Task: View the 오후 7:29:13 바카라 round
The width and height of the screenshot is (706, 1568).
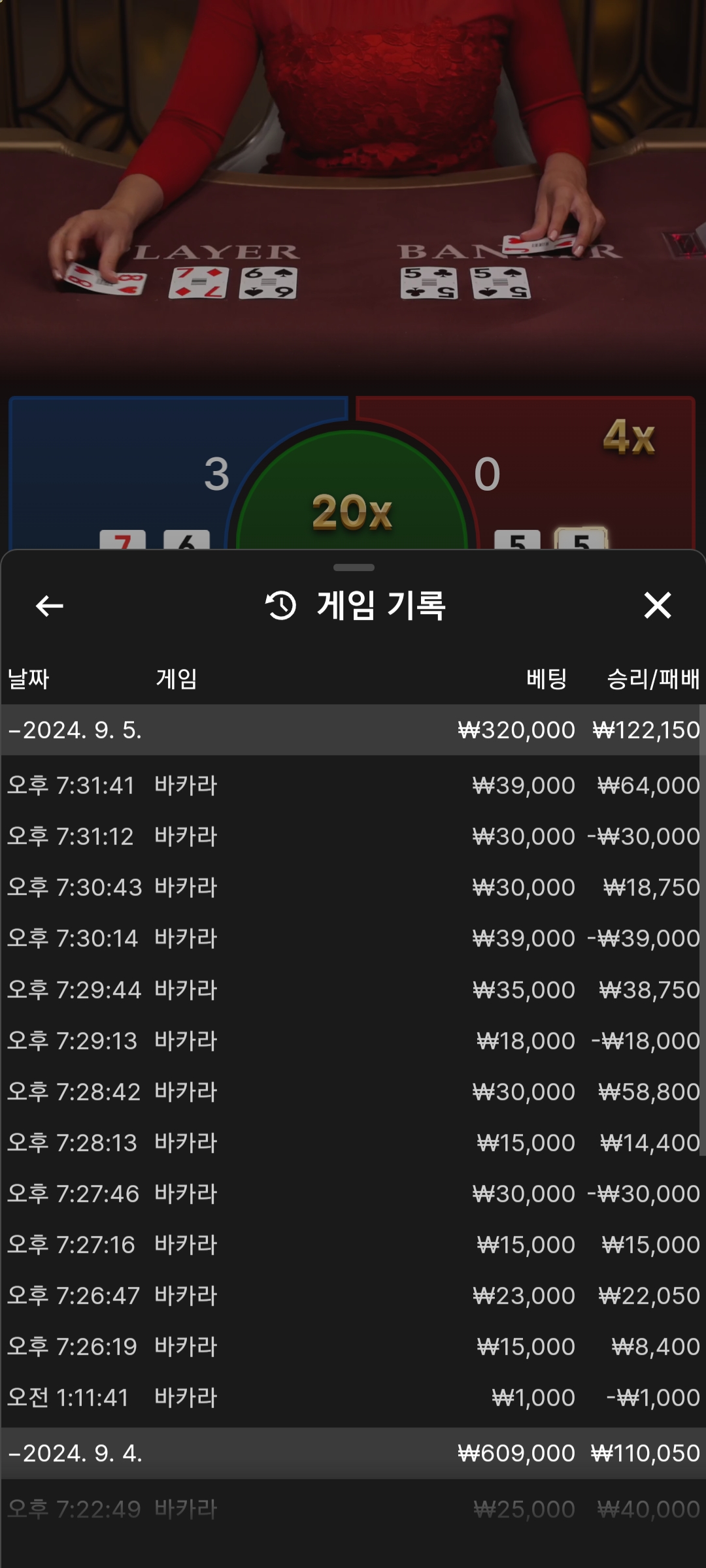Action: pos(353,1041)
